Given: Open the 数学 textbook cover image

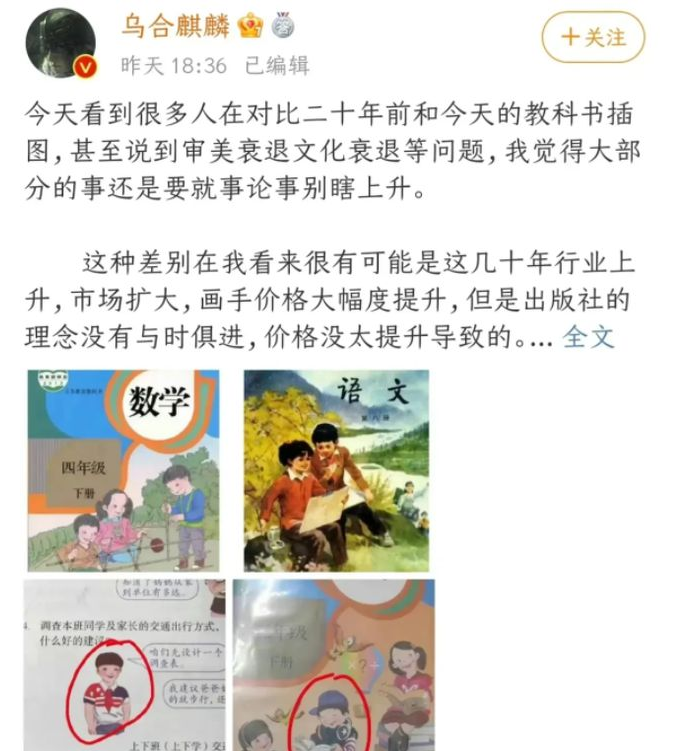Looking at the screenshot, I should (124, 470).
